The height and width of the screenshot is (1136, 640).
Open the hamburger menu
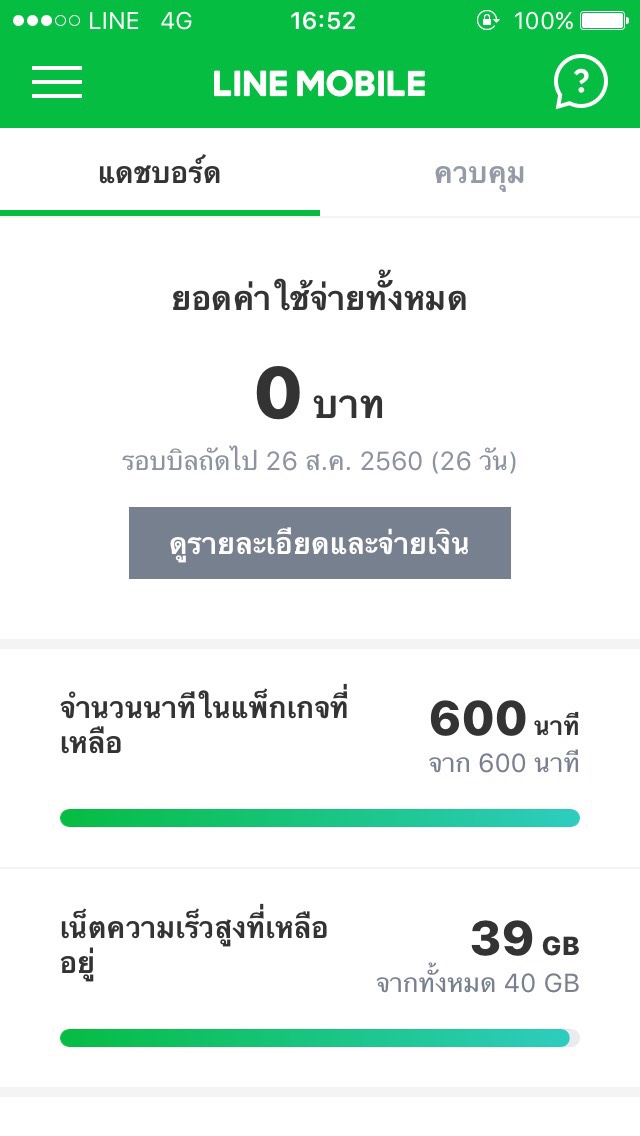57,83
